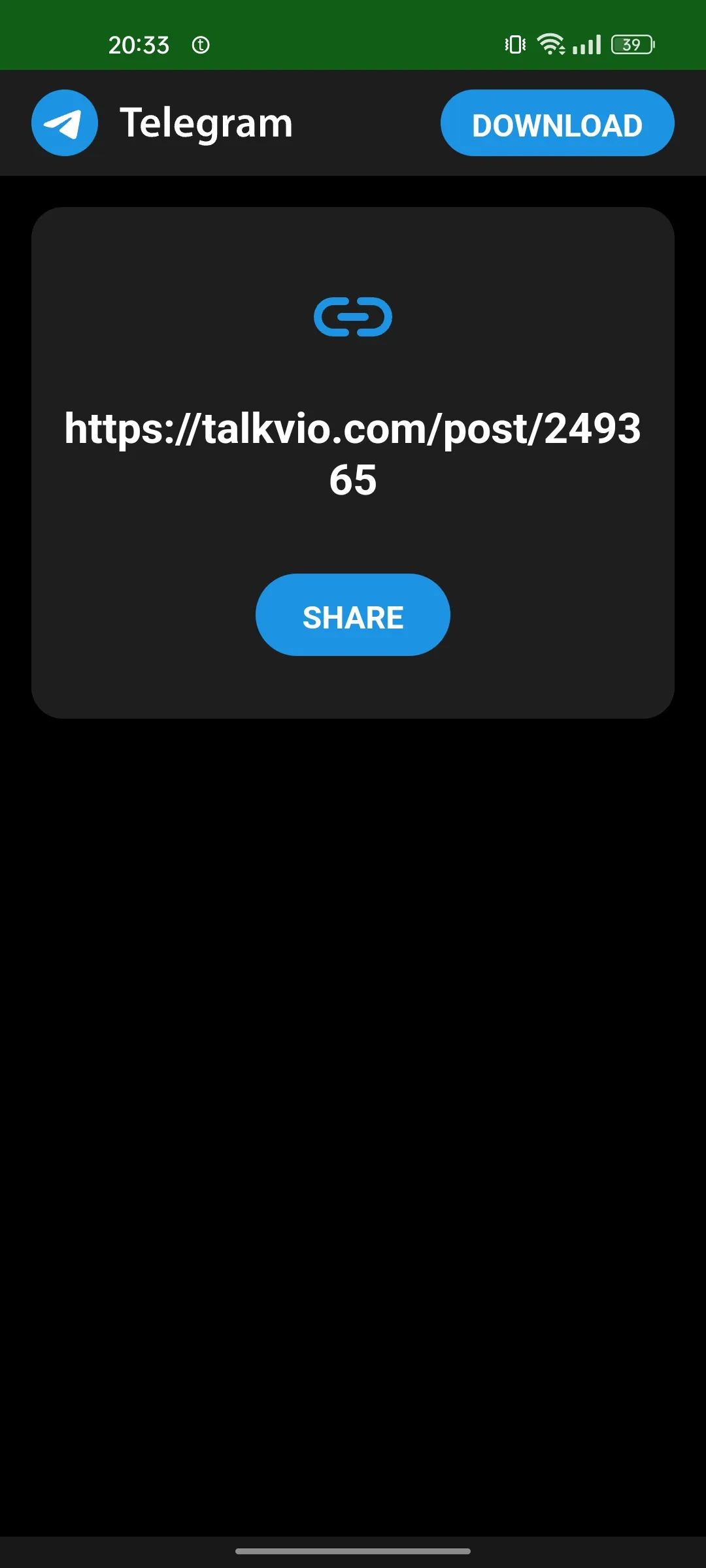This screenshot has width=706, height=1568.
Task: Open the Telegram logo in header
Action: point(65,123)
